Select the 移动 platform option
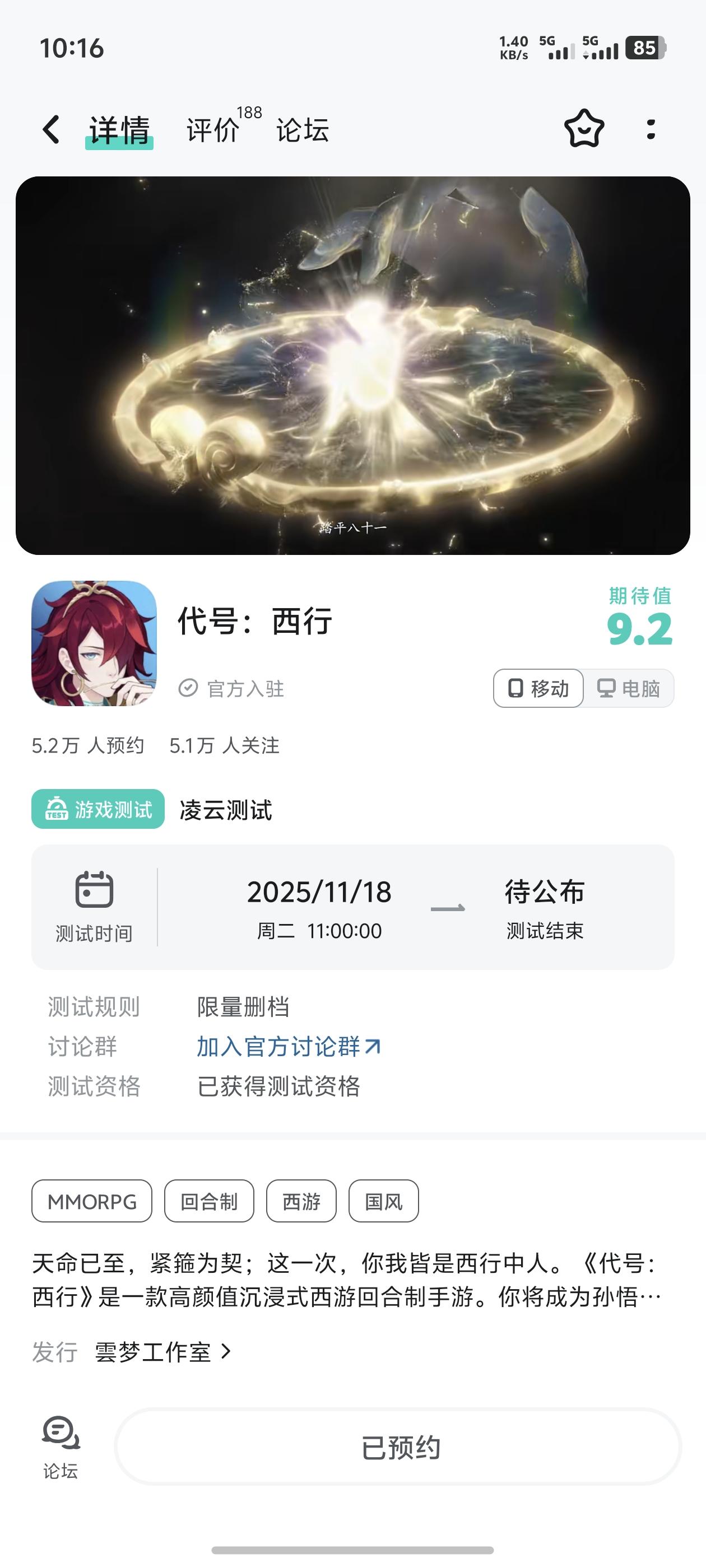The image size is (706, 1568). point(538,688)
